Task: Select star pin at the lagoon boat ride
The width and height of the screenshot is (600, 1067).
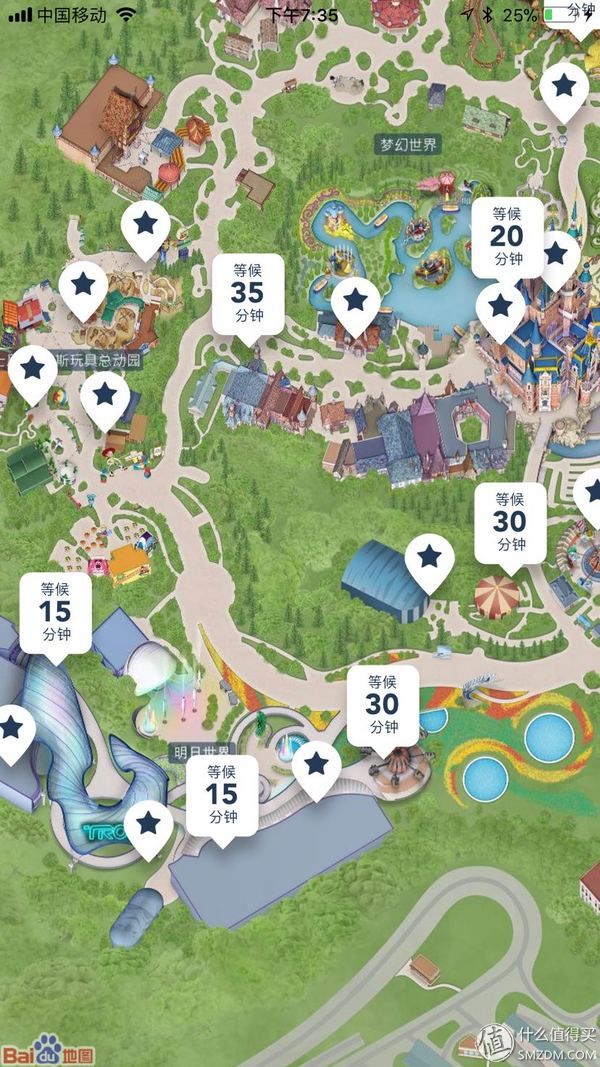Action: (355, 301)
